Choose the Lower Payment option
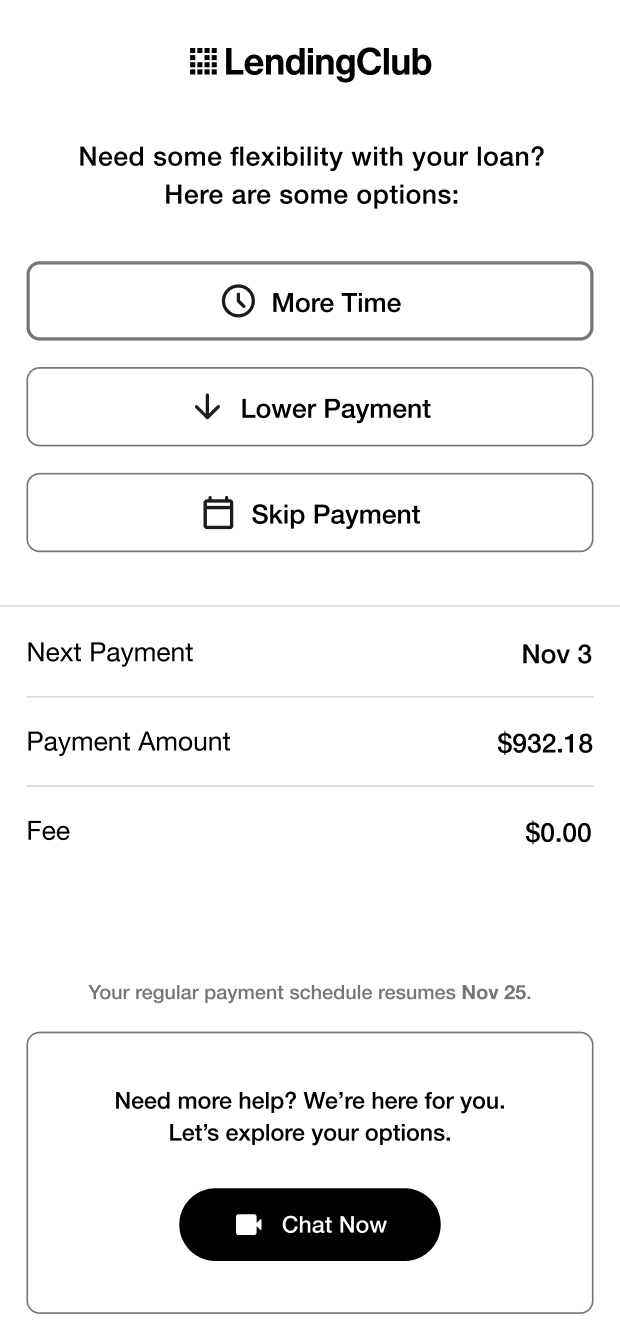The height and width of the screenshot is (1343, 620). pyautogui.click(x=310, y=407)
